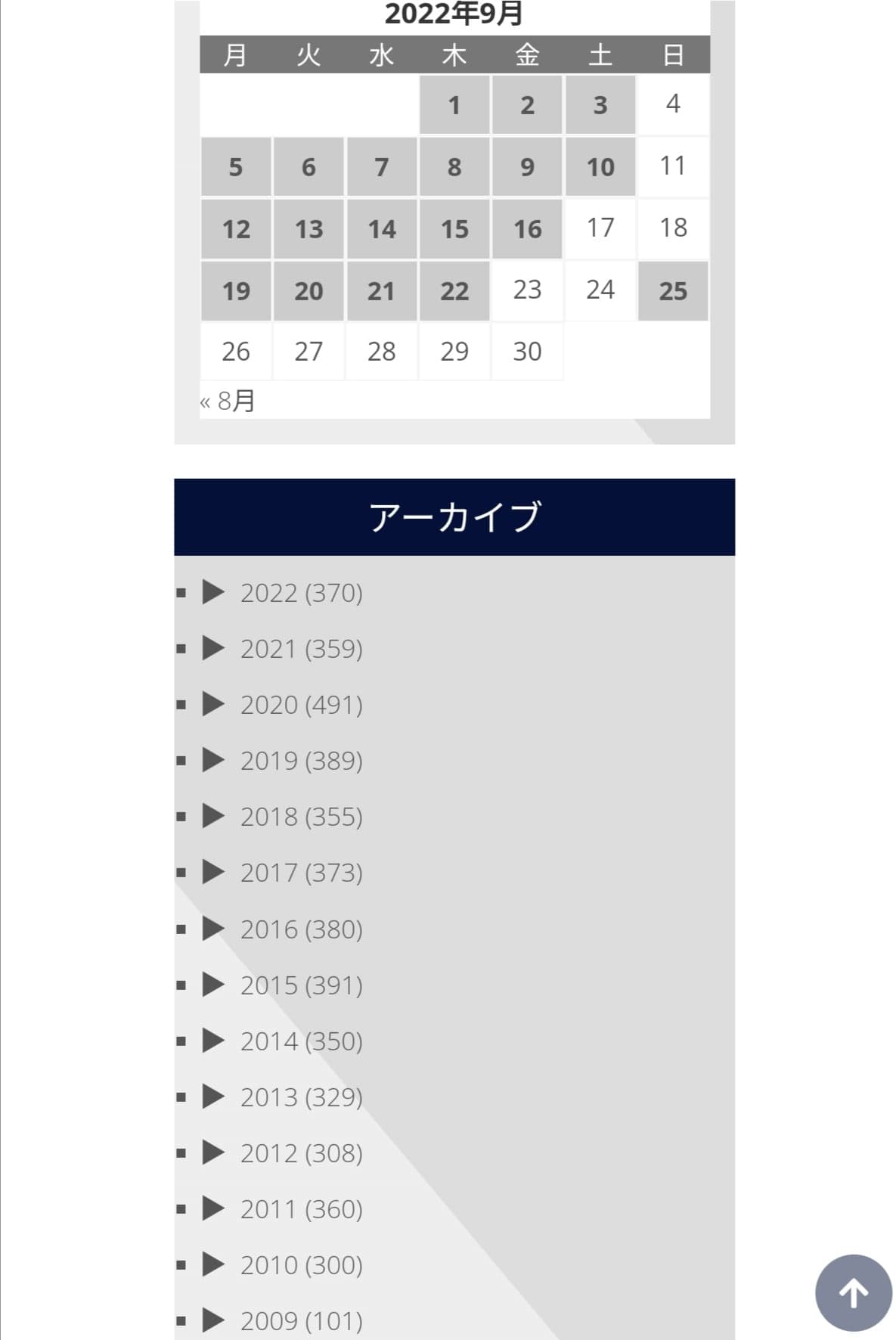Expand the 2022 (370) archive
896x1340 pixels.
[214, 592]
